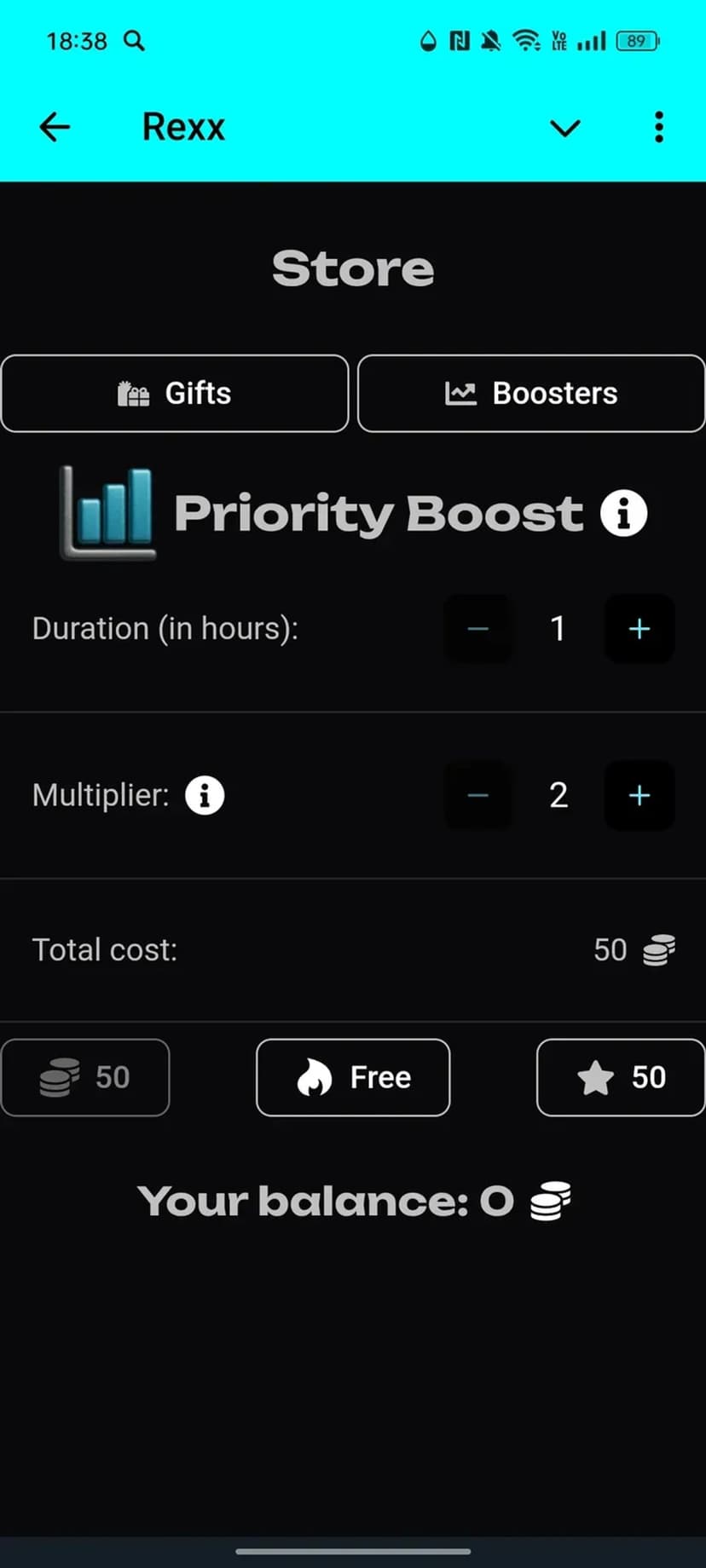Switch to the Boosters tab
This screenshot has width=706, height=1568.
531,394
